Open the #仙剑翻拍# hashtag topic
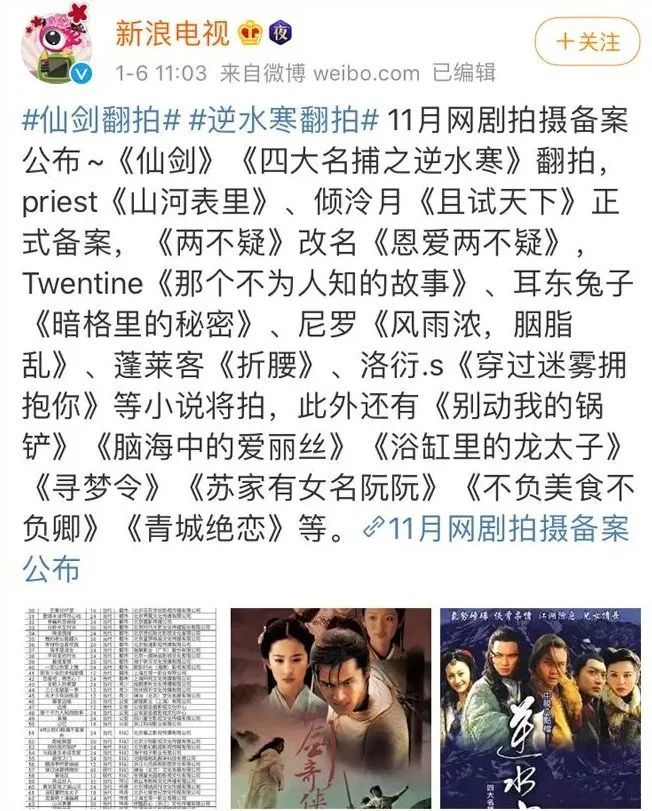652x811 pixels. point(101,122)
